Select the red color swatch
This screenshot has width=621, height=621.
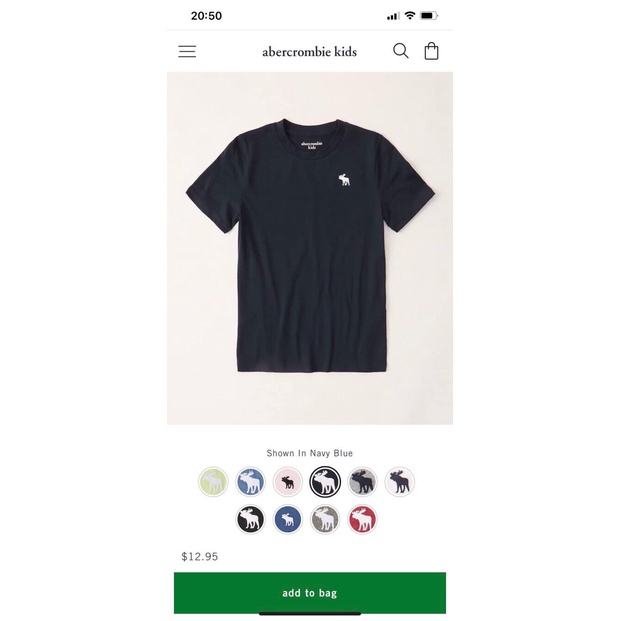click(362, 519)
